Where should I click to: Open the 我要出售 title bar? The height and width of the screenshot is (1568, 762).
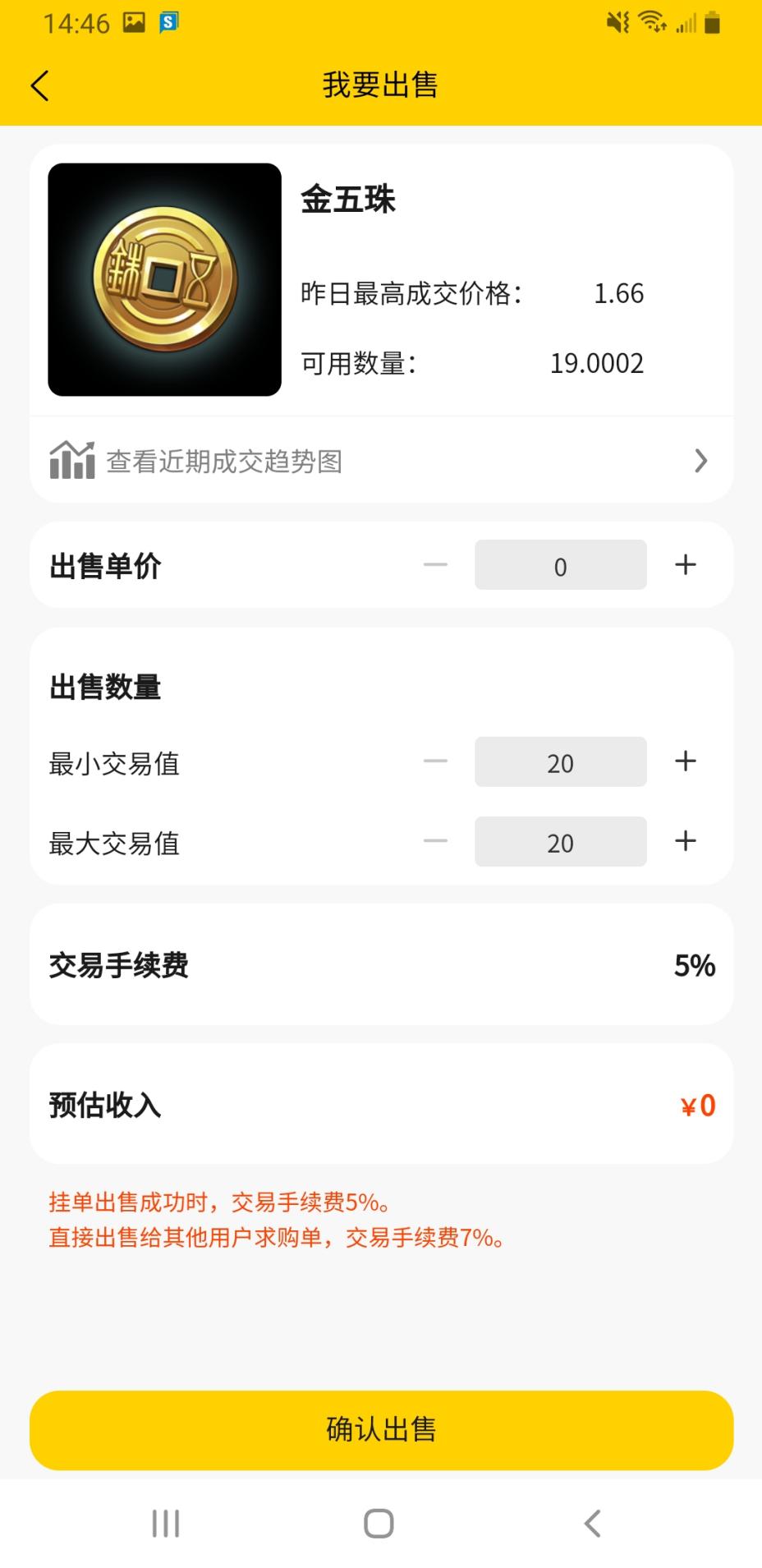pyautogui.click(x=381, y=85)
